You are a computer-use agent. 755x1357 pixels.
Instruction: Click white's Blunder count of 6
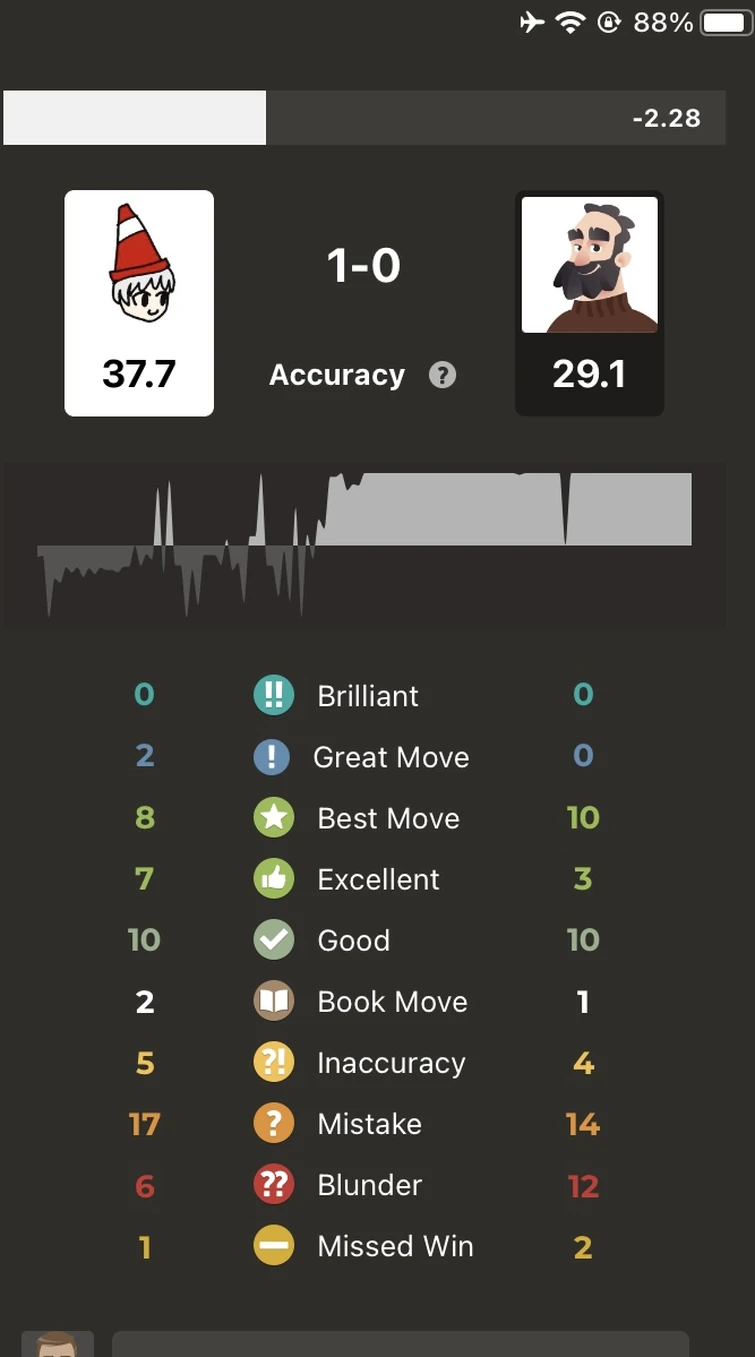pos(144,1184)
